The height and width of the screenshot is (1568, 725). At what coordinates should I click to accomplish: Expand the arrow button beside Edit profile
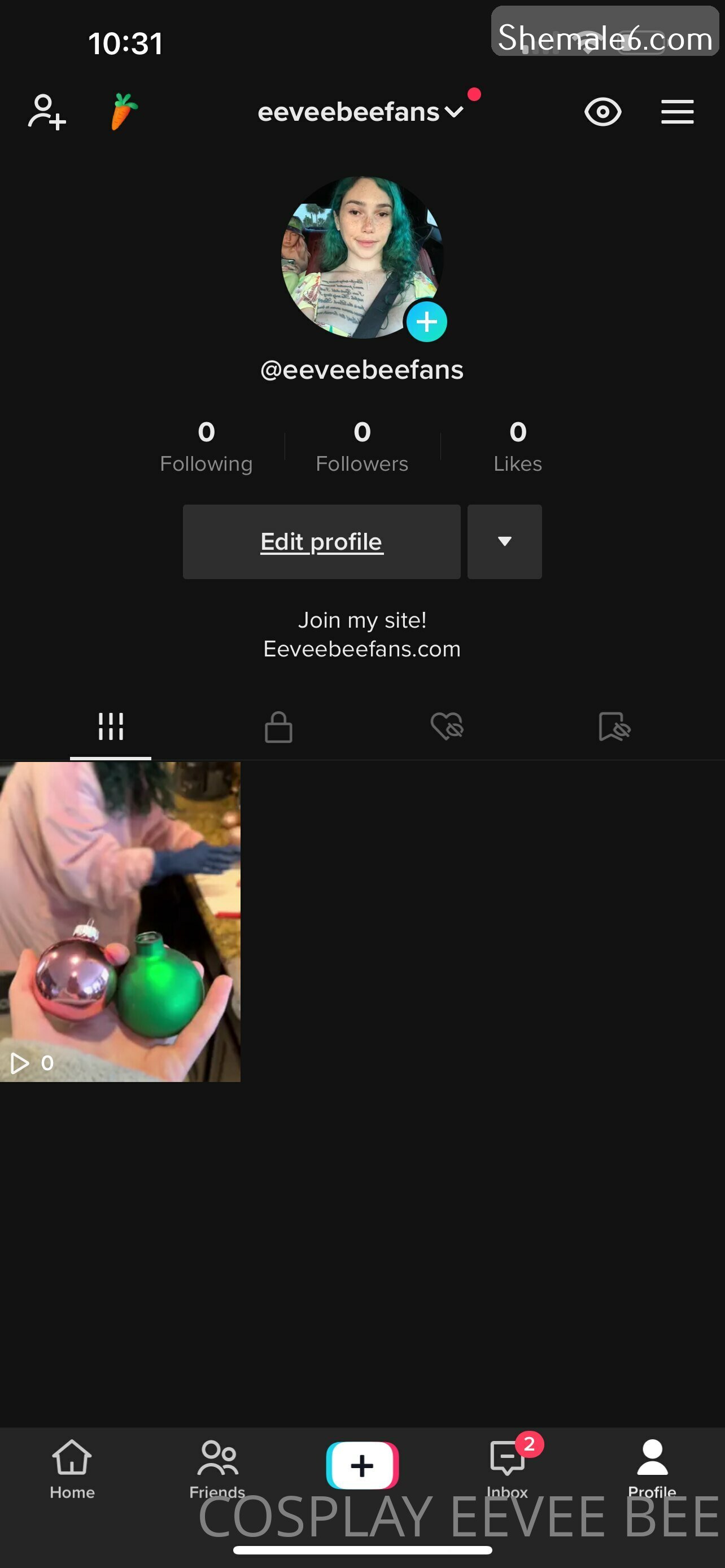504,541
